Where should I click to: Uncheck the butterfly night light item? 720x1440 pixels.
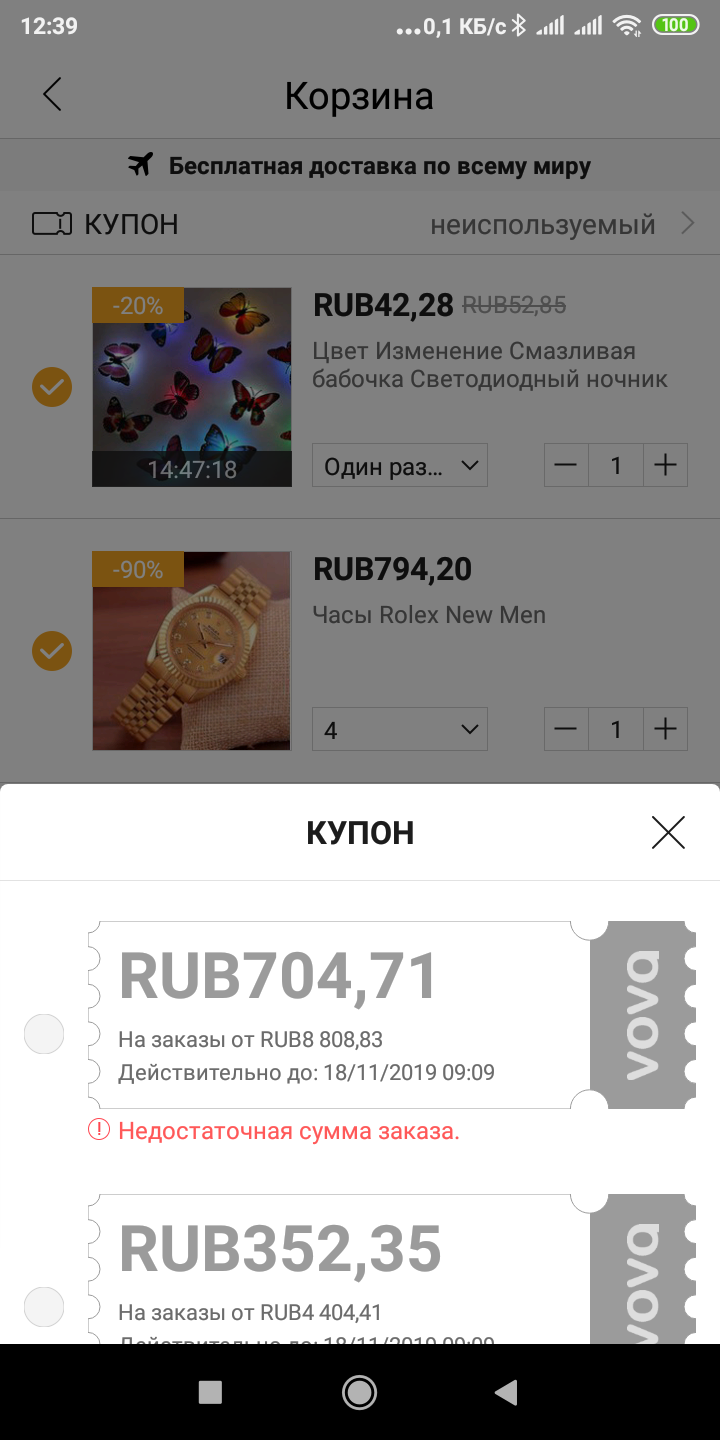pyautogui.click(x=52, y=387)
